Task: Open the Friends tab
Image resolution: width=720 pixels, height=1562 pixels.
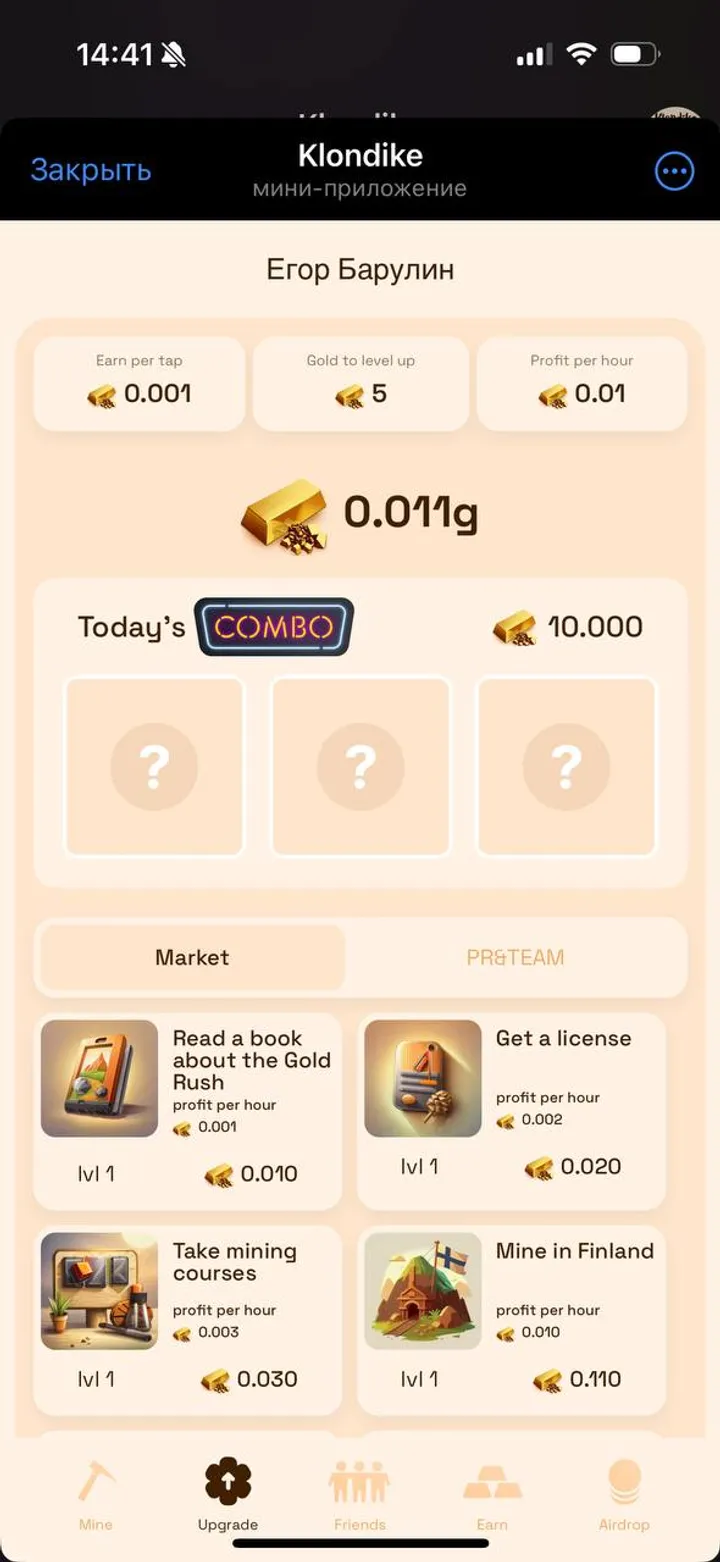Action: click(360, 1494)
